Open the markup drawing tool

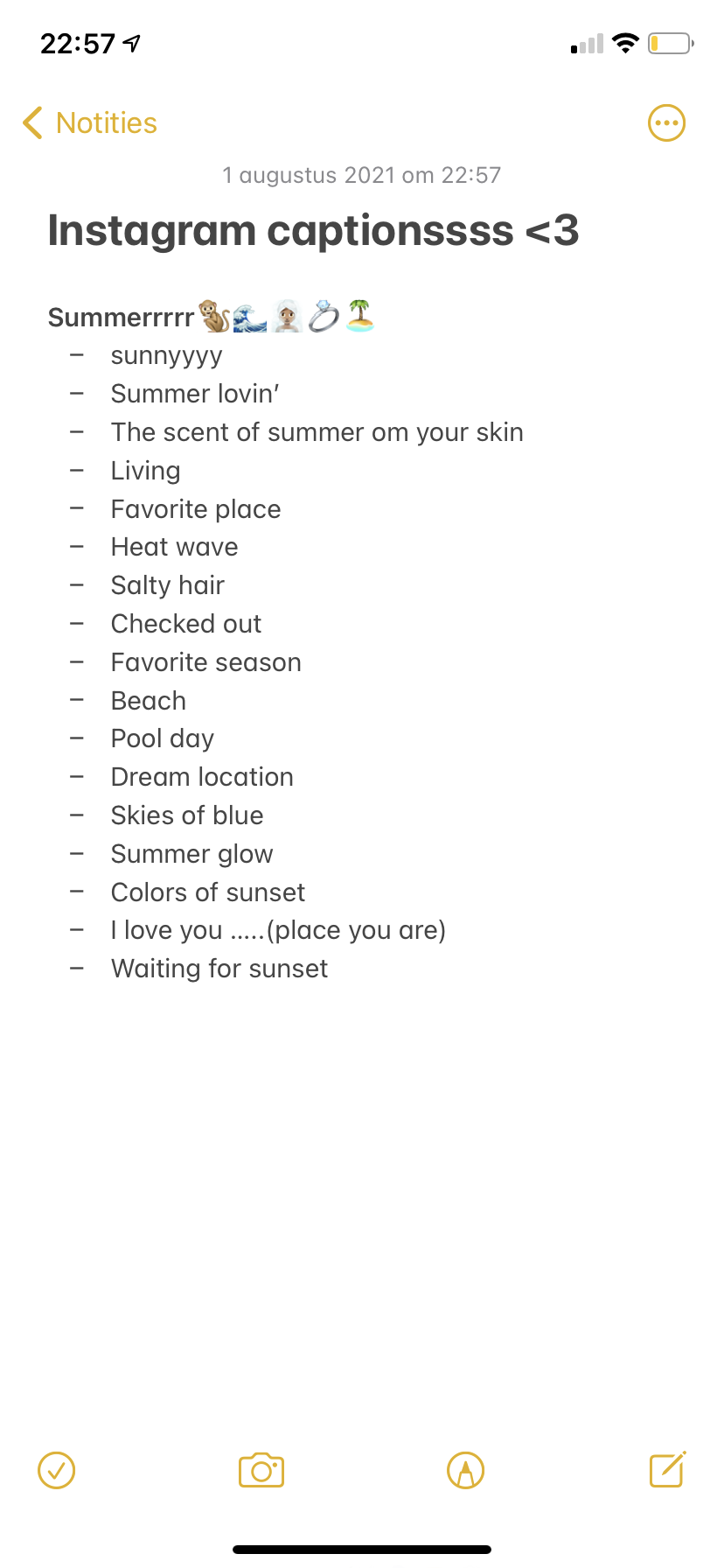(x=465, y=1470)
